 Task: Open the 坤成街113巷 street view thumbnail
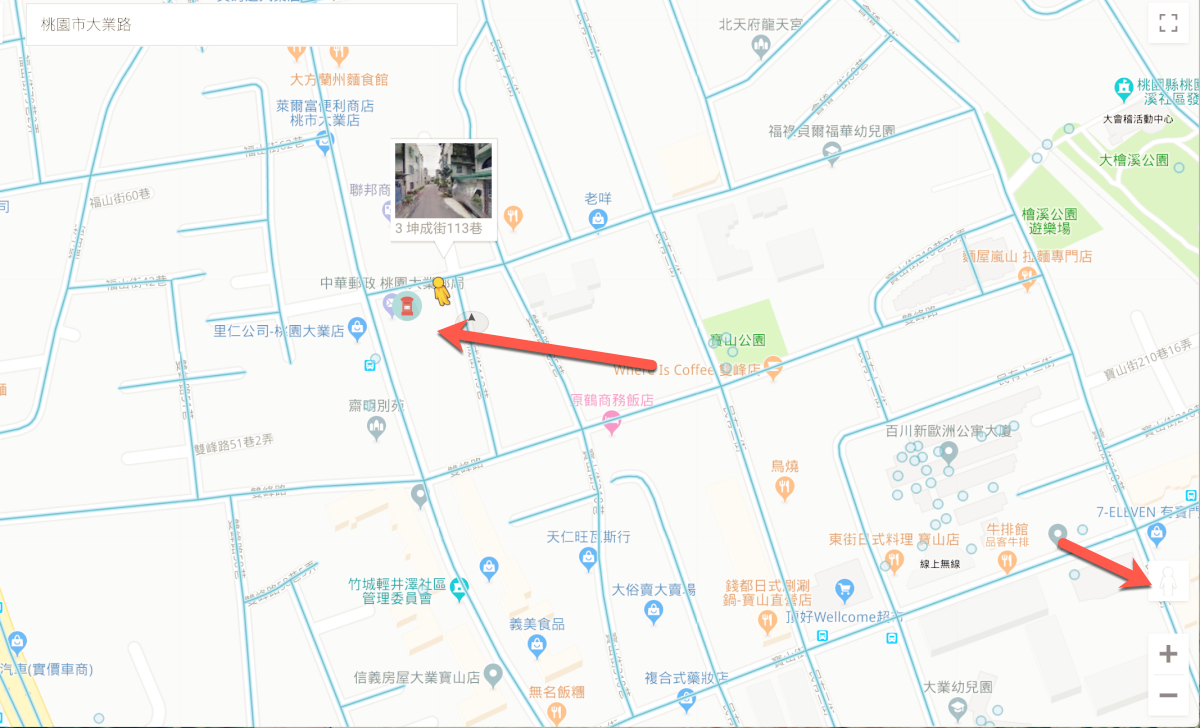pos(443,180)
